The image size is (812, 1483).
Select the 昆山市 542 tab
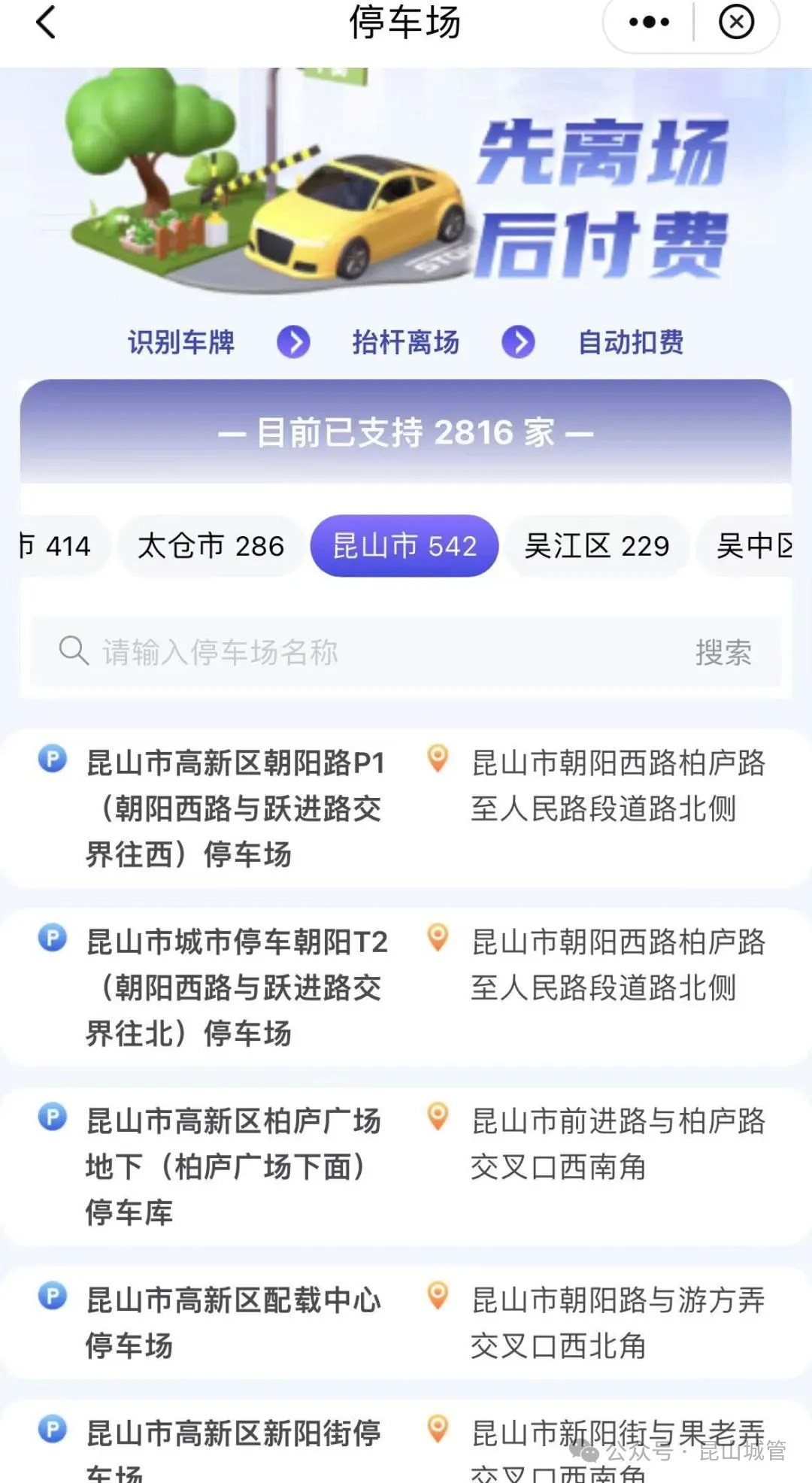click(x=404, y=546)
